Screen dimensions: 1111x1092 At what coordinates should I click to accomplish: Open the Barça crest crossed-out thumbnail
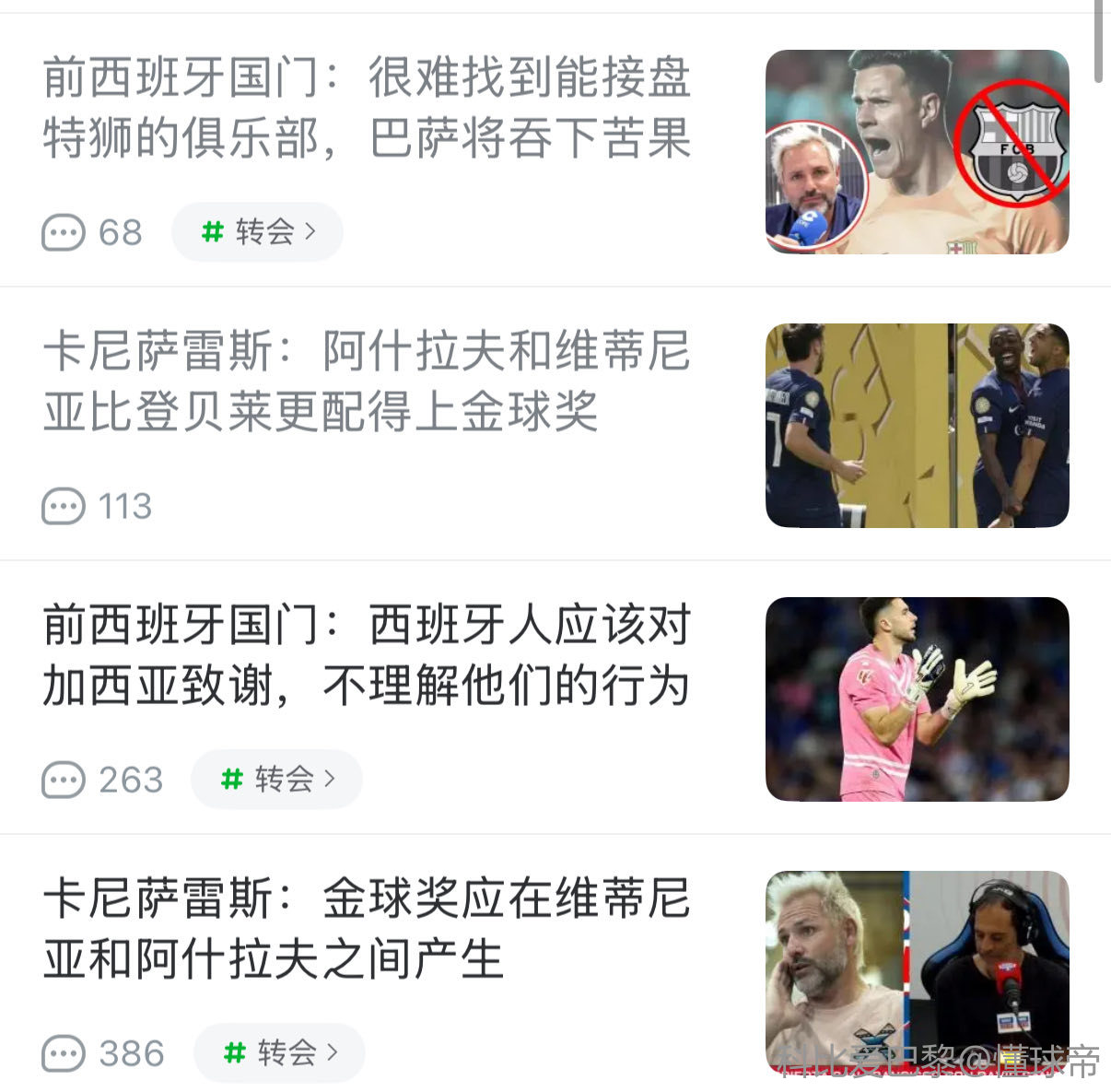point(917,151)
